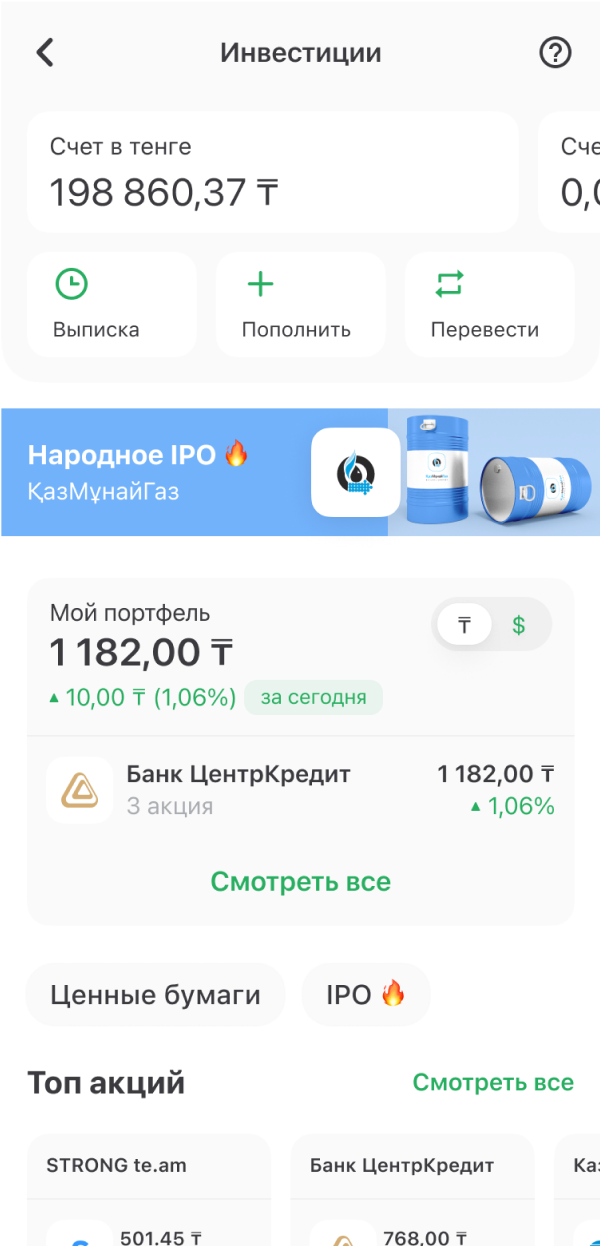Viewport: 600px width, 1246px height.
Task: Open Банк ЦентрКредит card in Топ акций
Action: 412,1190
